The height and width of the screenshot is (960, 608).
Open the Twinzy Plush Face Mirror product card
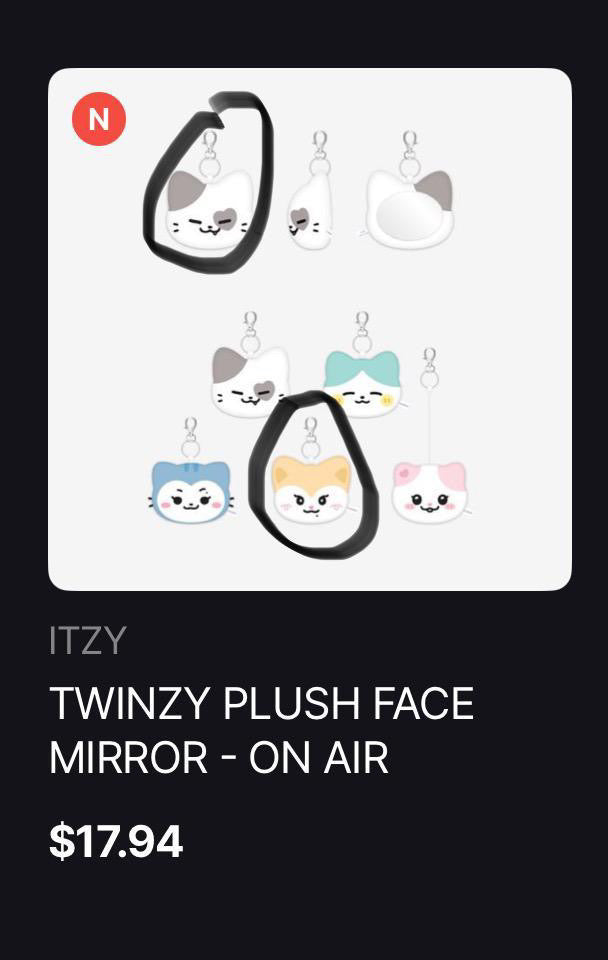point(309,330)
